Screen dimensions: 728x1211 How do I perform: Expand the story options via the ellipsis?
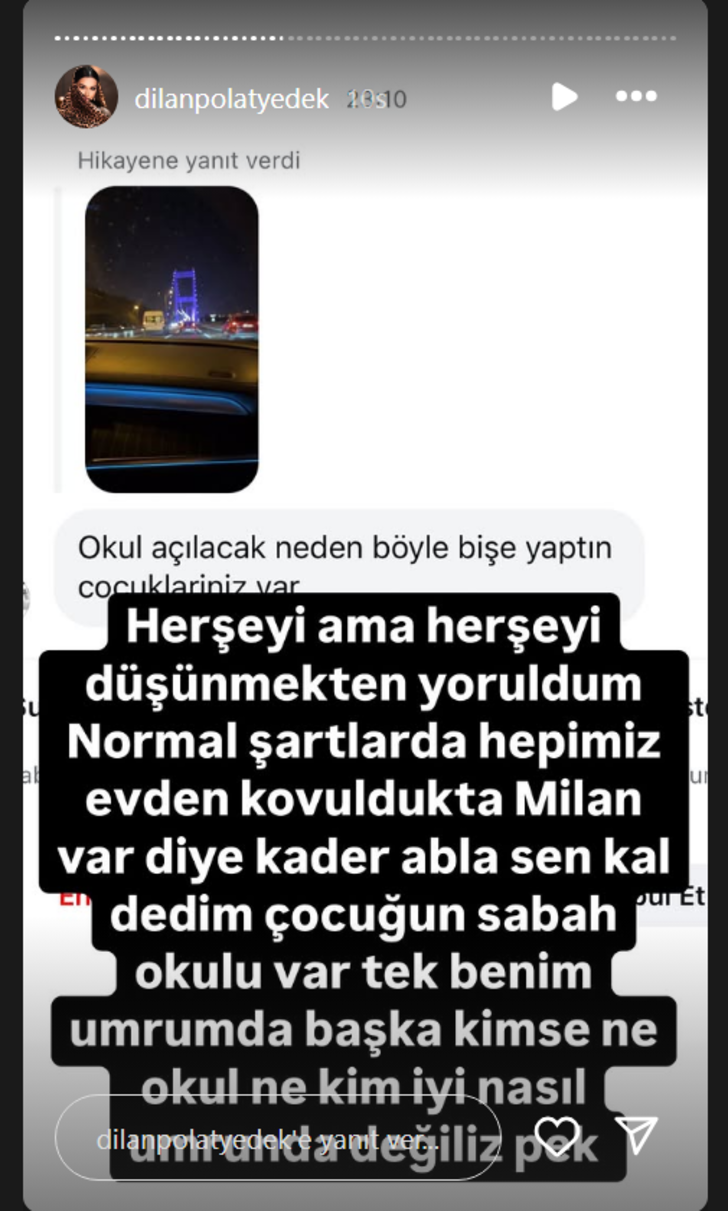coord(637,96)
